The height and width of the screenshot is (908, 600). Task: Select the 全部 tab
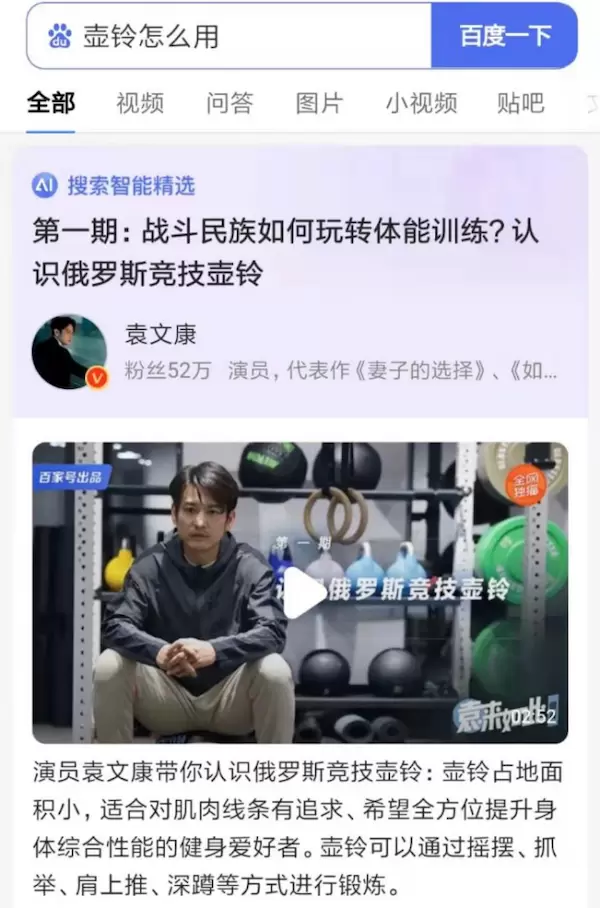click(50, 103)
